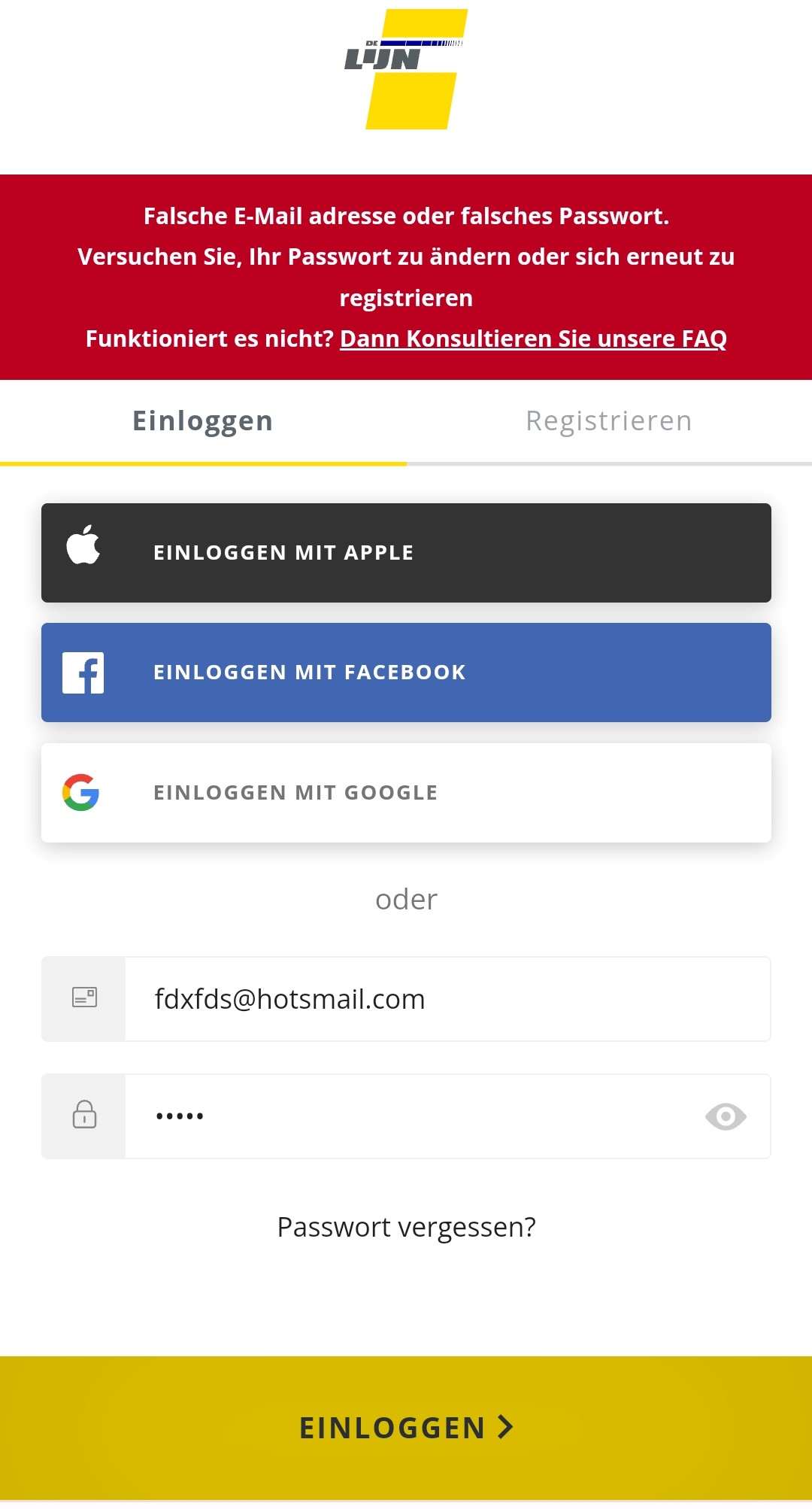The image size is (812, 1509).
Task: Click the De Lijn logo at the top
Action: coord(406,68)
